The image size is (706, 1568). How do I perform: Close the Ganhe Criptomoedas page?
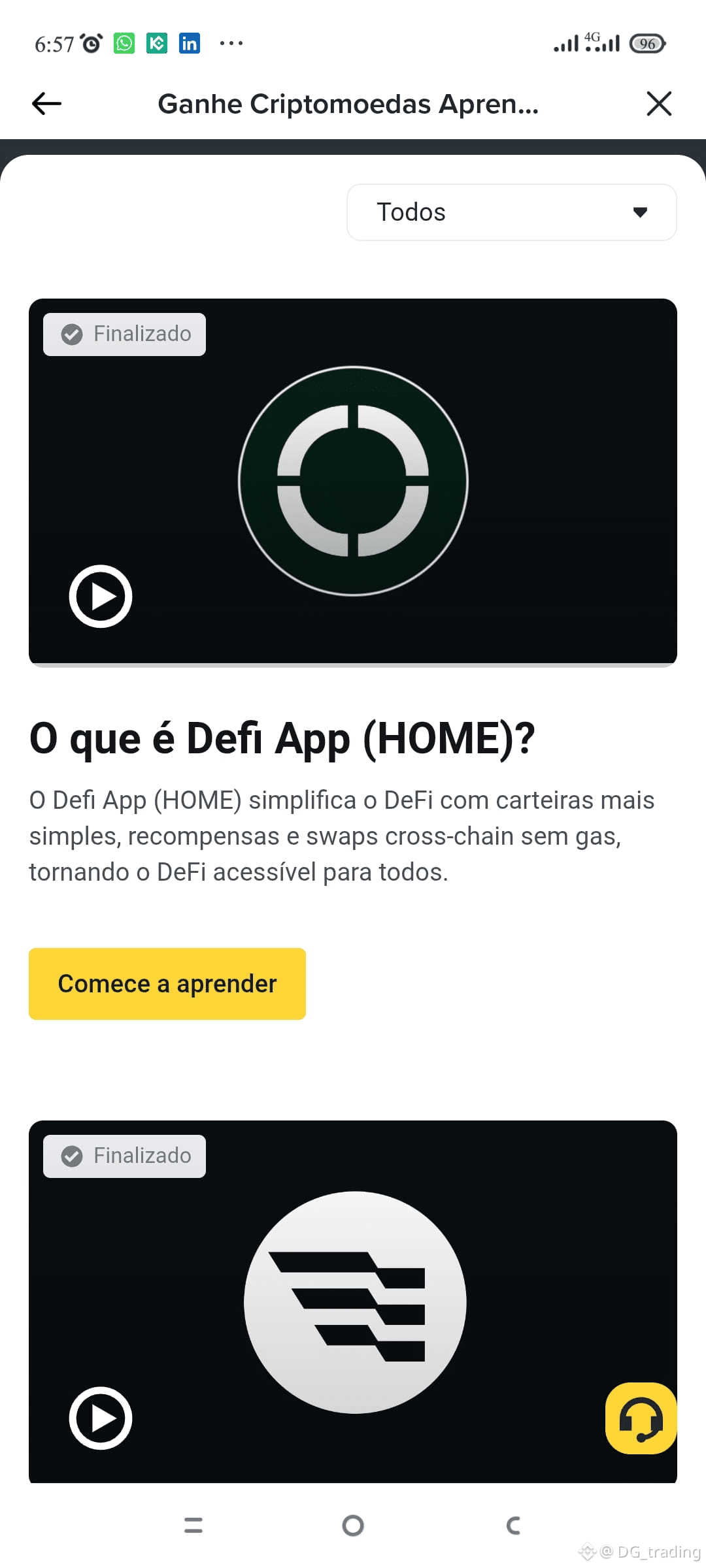pos(659,103)
